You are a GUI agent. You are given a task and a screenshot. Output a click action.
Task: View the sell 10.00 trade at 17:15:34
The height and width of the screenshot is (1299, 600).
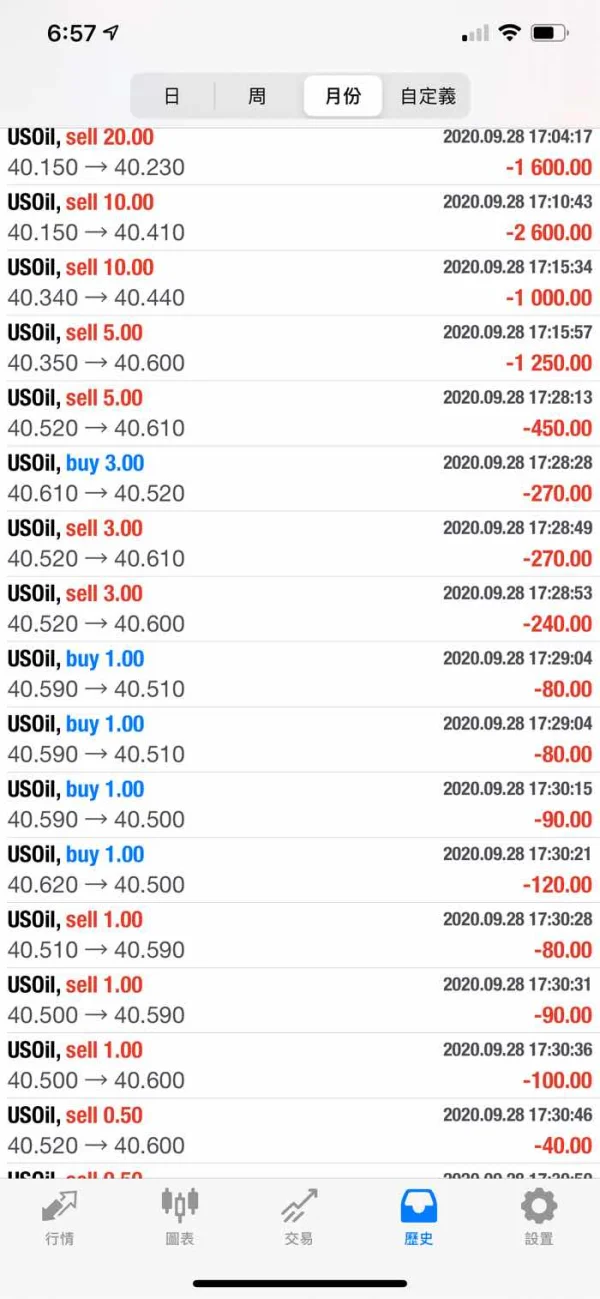(x=299, y=283)
